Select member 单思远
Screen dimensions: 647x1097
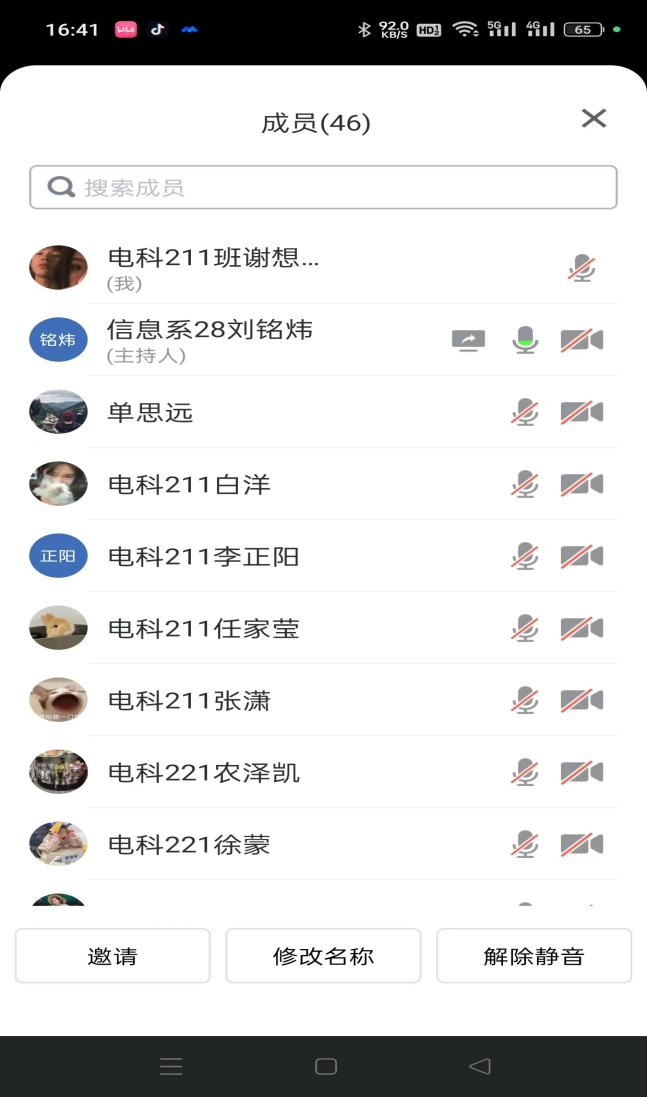150,412
